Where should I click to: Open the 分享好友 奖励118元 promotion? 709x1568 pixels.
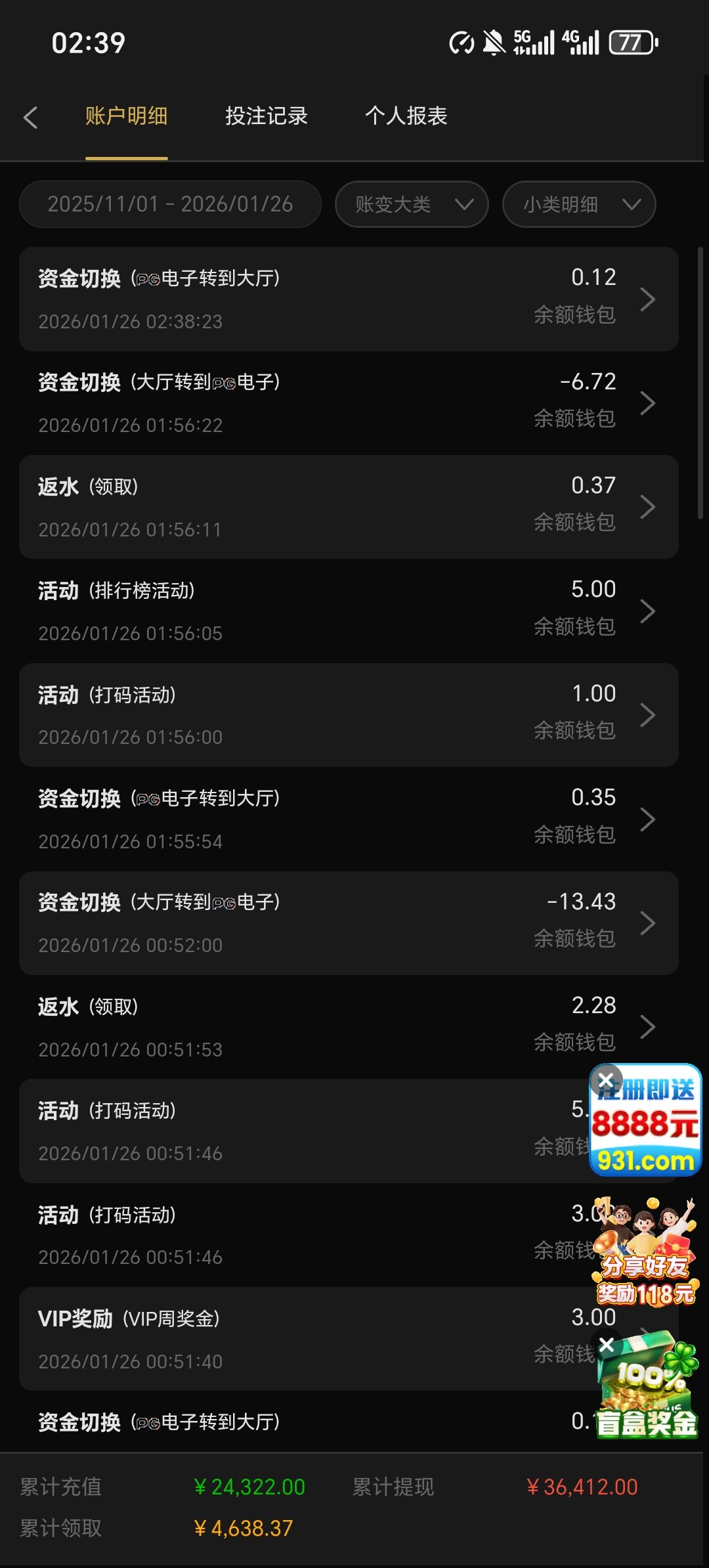click(646, 1254)
